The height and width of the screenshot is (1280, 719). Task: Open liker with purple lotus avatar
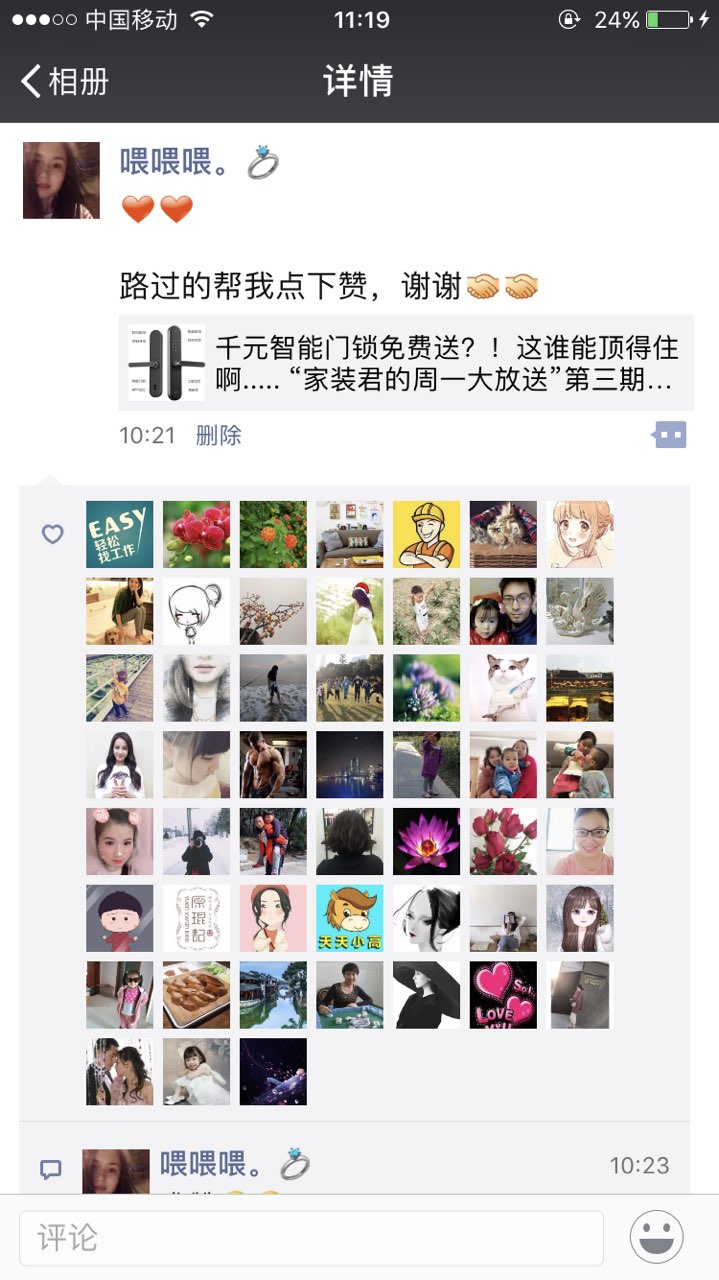point(426,841)
